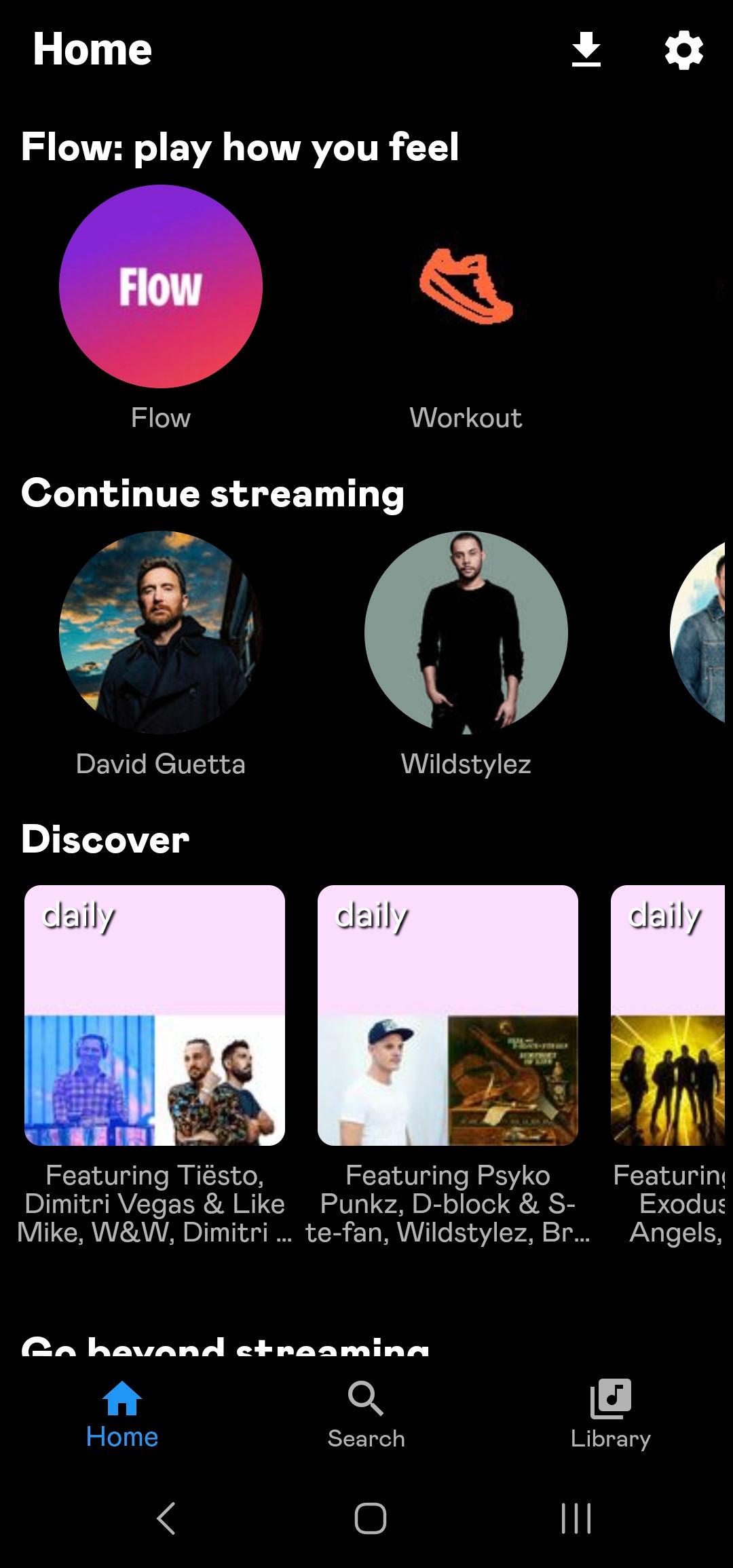Start the Workout flow

(466, 286)
